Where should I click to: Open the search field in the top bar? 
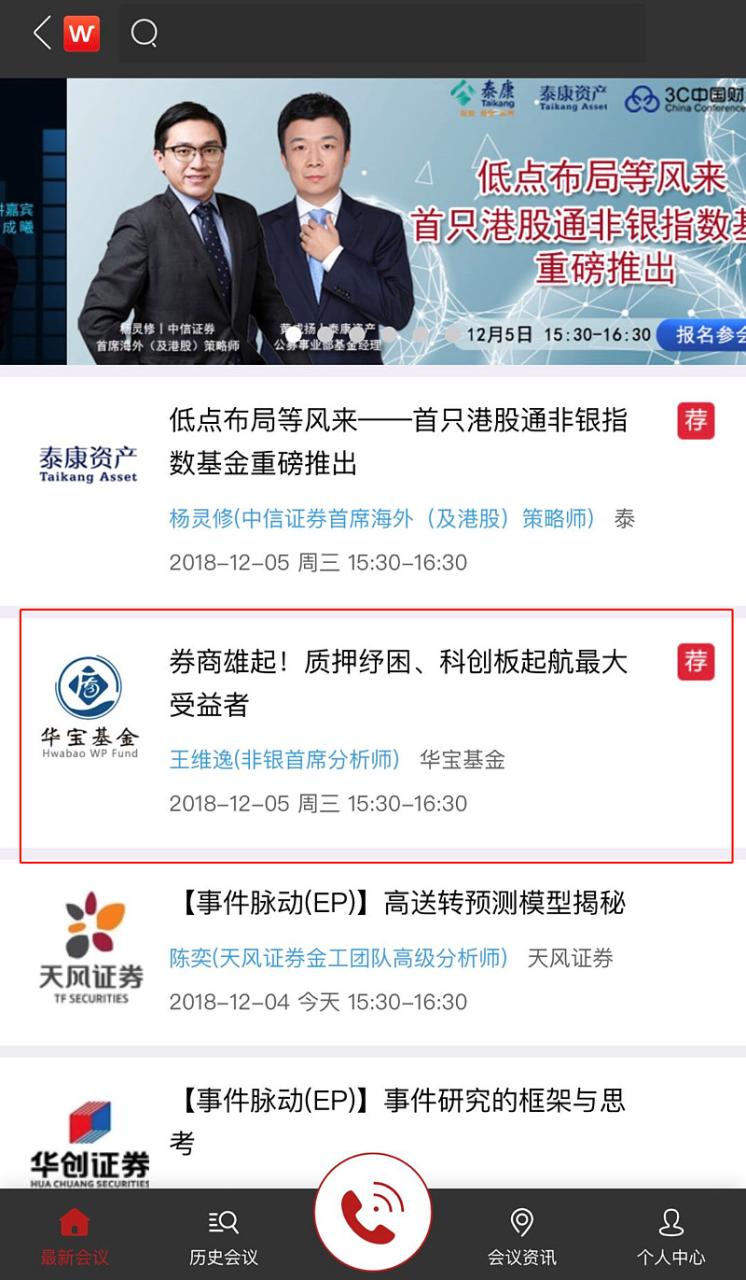380,34
